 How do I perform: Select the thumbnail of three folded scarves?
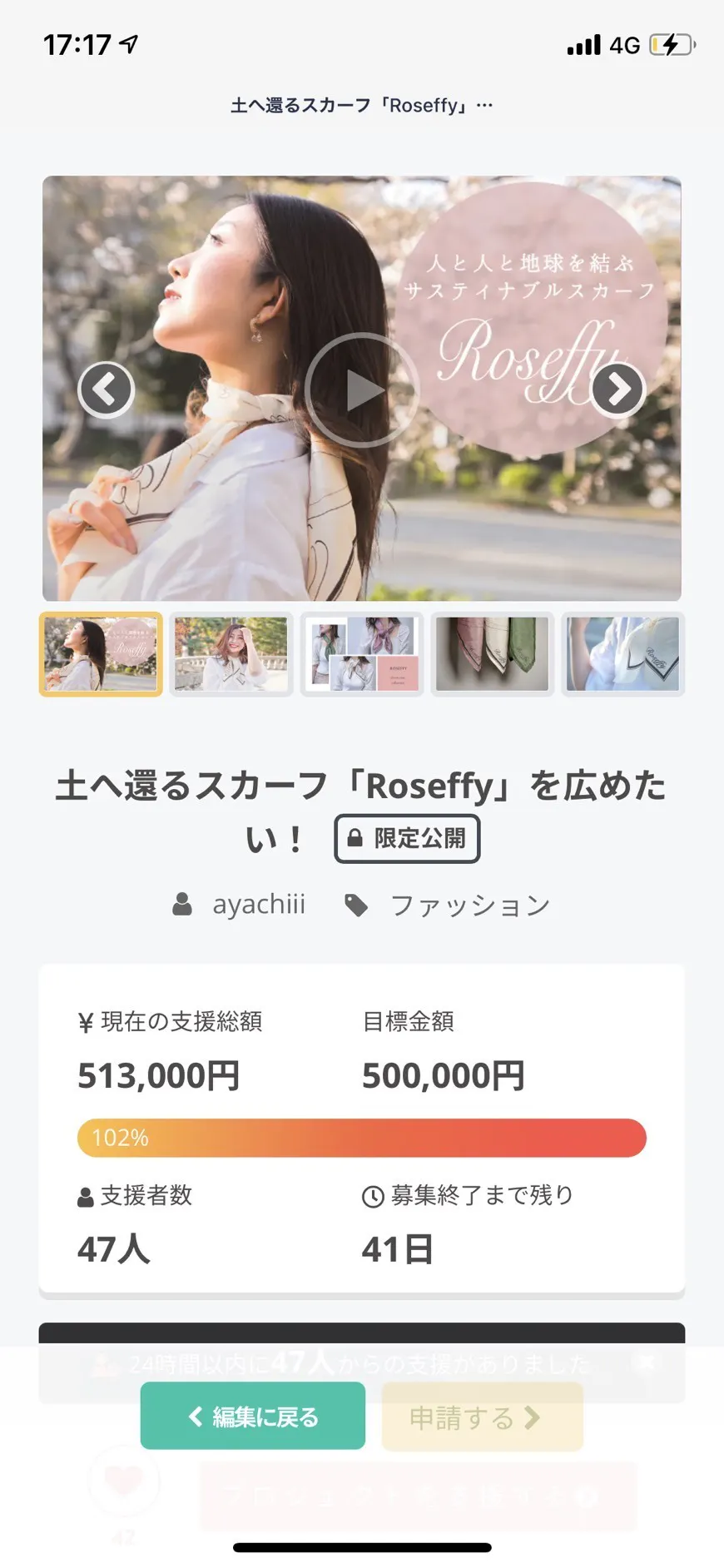pos(493,654)
